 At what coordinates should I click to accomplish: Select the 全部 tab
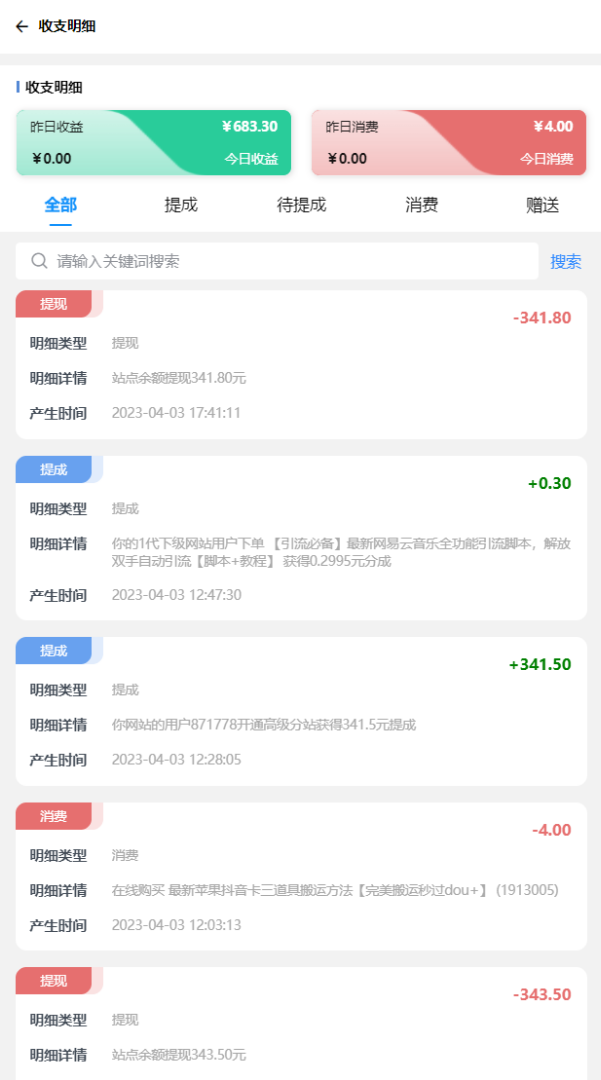pyautogui.click(x=61, y=205)
